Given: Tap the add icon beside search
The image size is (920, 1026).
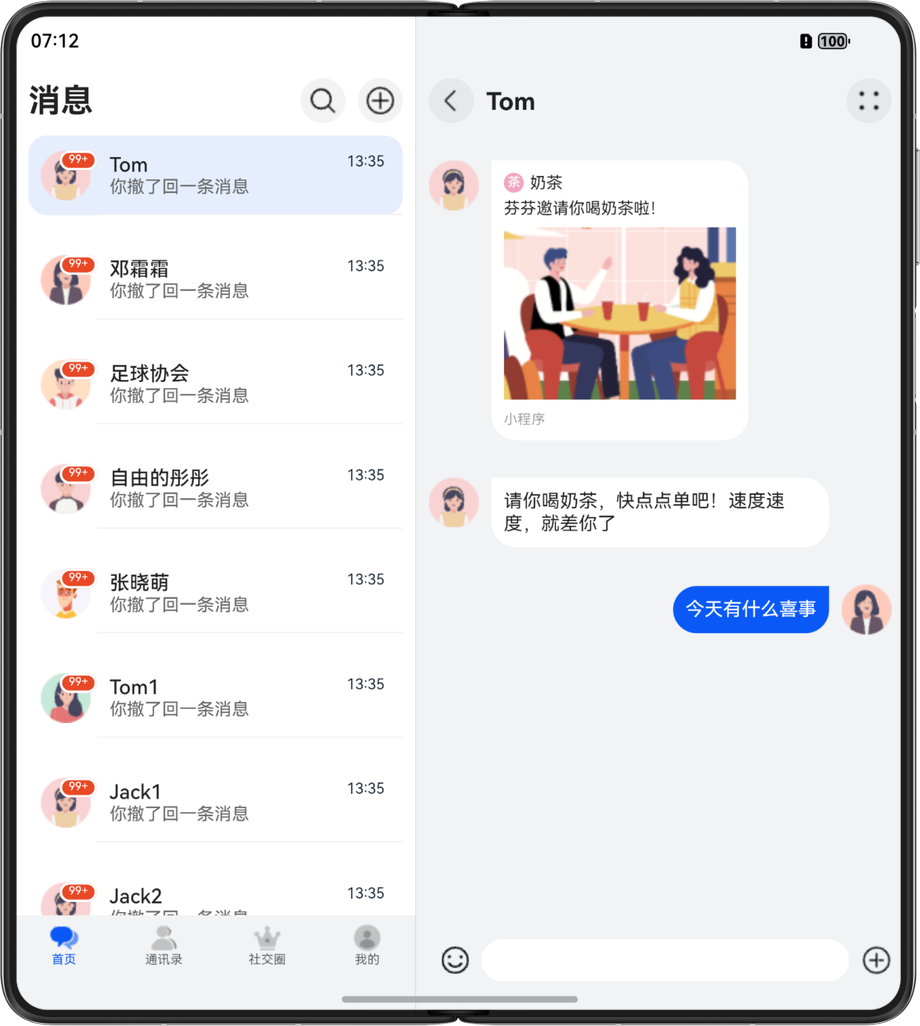Looking at the screenshot, I should pos(380,101).
